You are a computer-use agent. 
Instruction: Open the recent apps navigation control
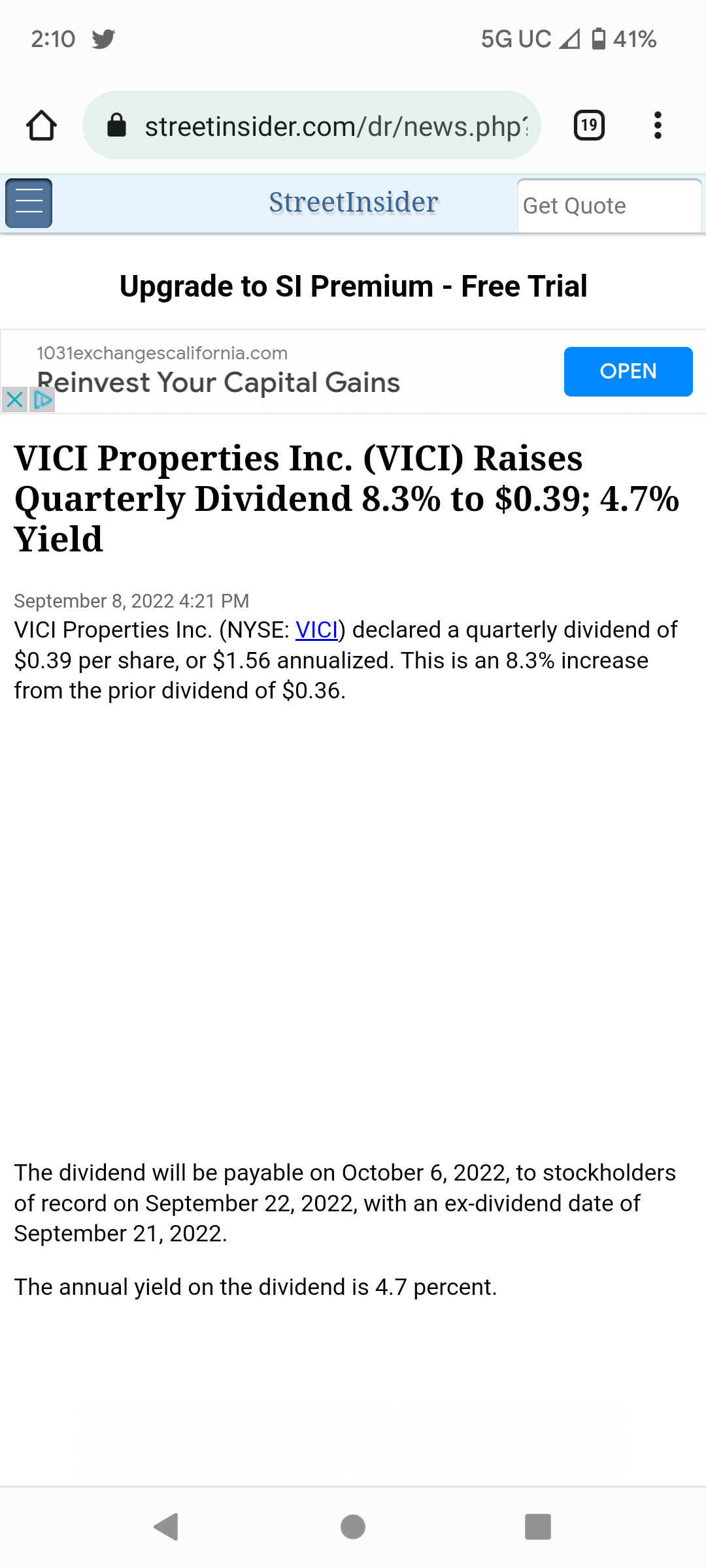[537, 1527]
